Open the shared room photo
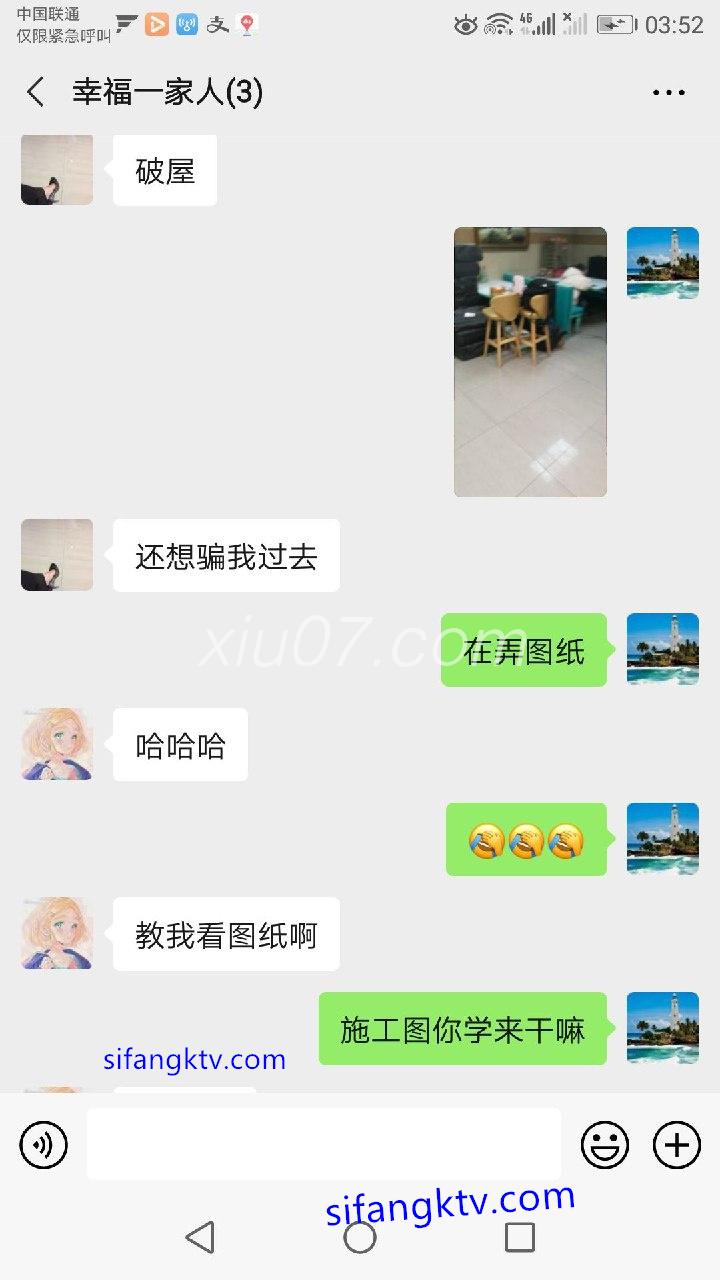Viewport: 720px width, 1280px height. pos(530,361)
